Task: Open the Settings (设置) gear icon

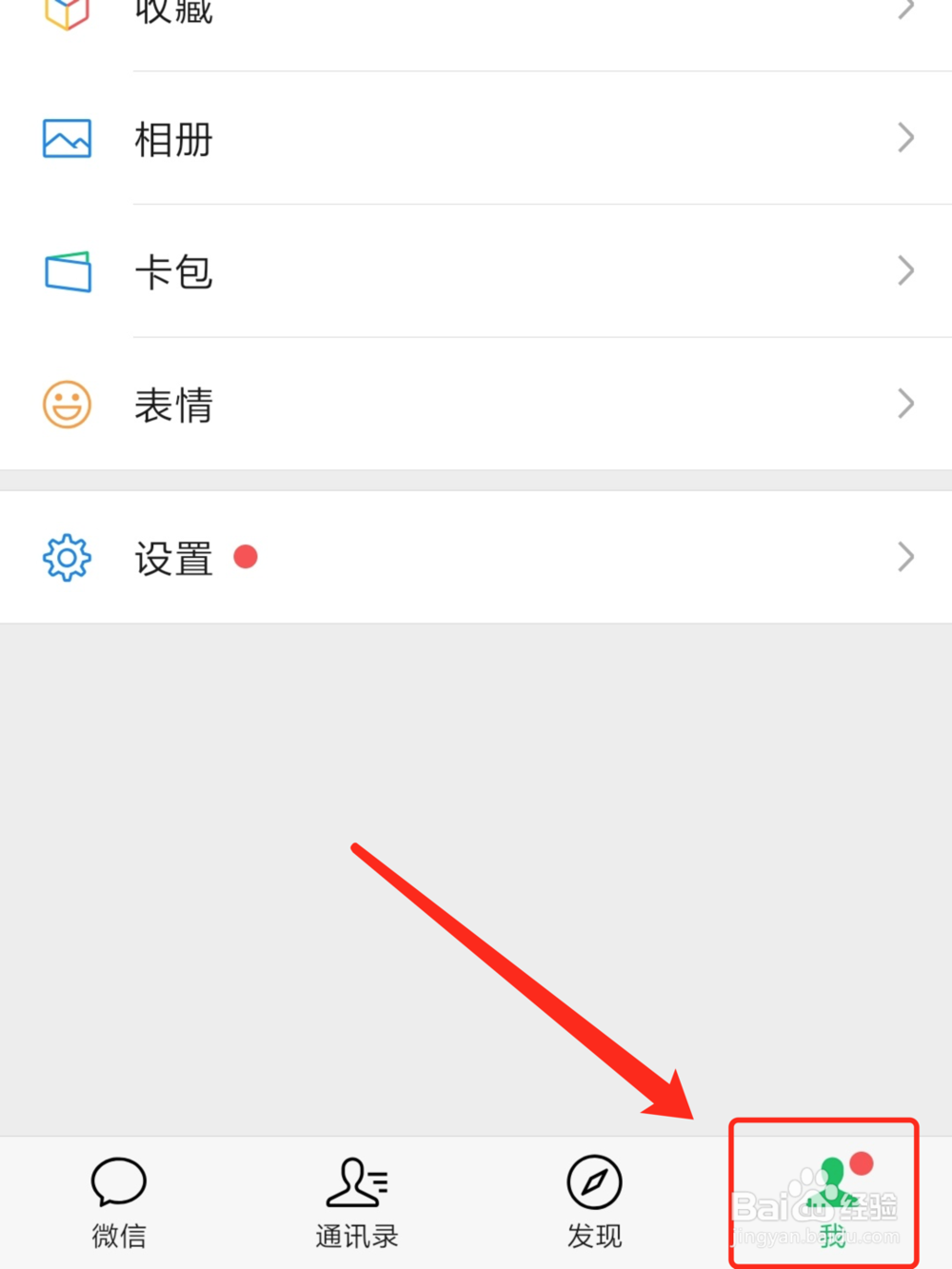Action: pyautogui.click(x=66, y=559)
